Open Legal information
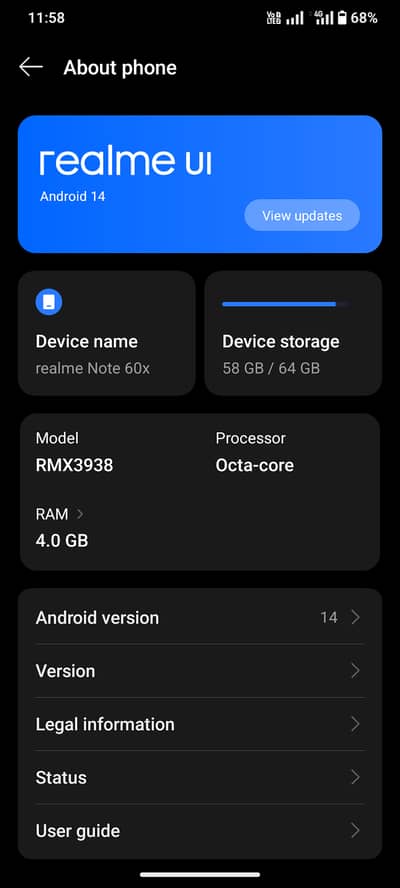 pos(200,724)
